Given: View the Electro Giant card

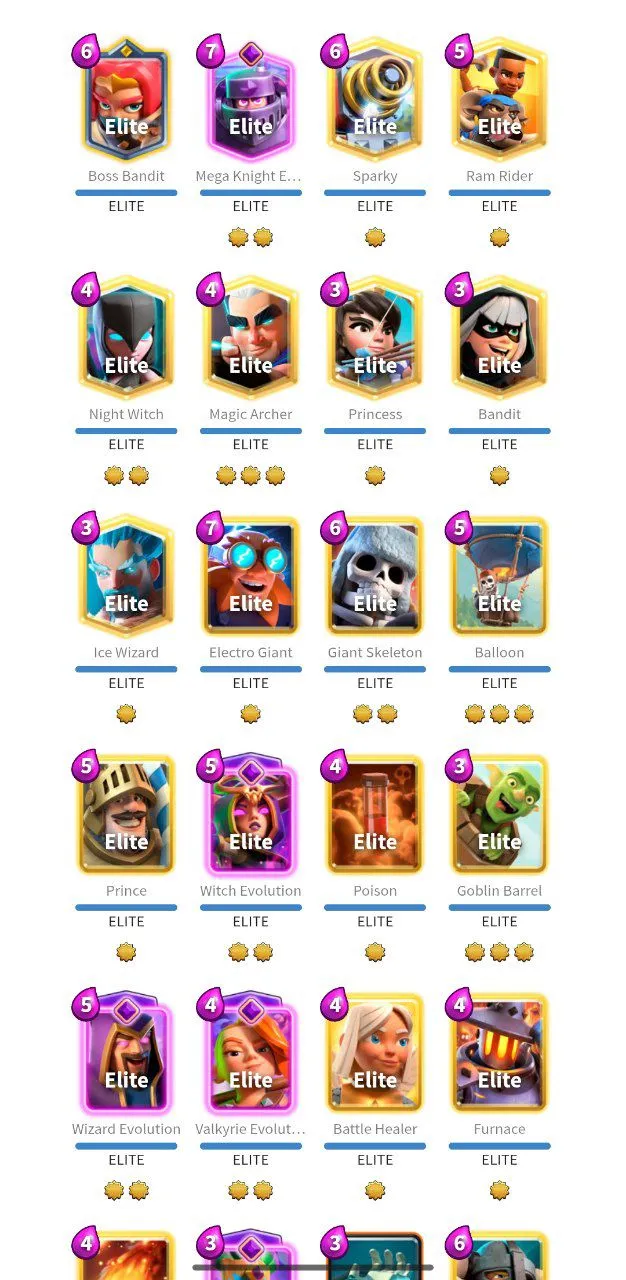Looking at the screenshot, I should (250, 577).
